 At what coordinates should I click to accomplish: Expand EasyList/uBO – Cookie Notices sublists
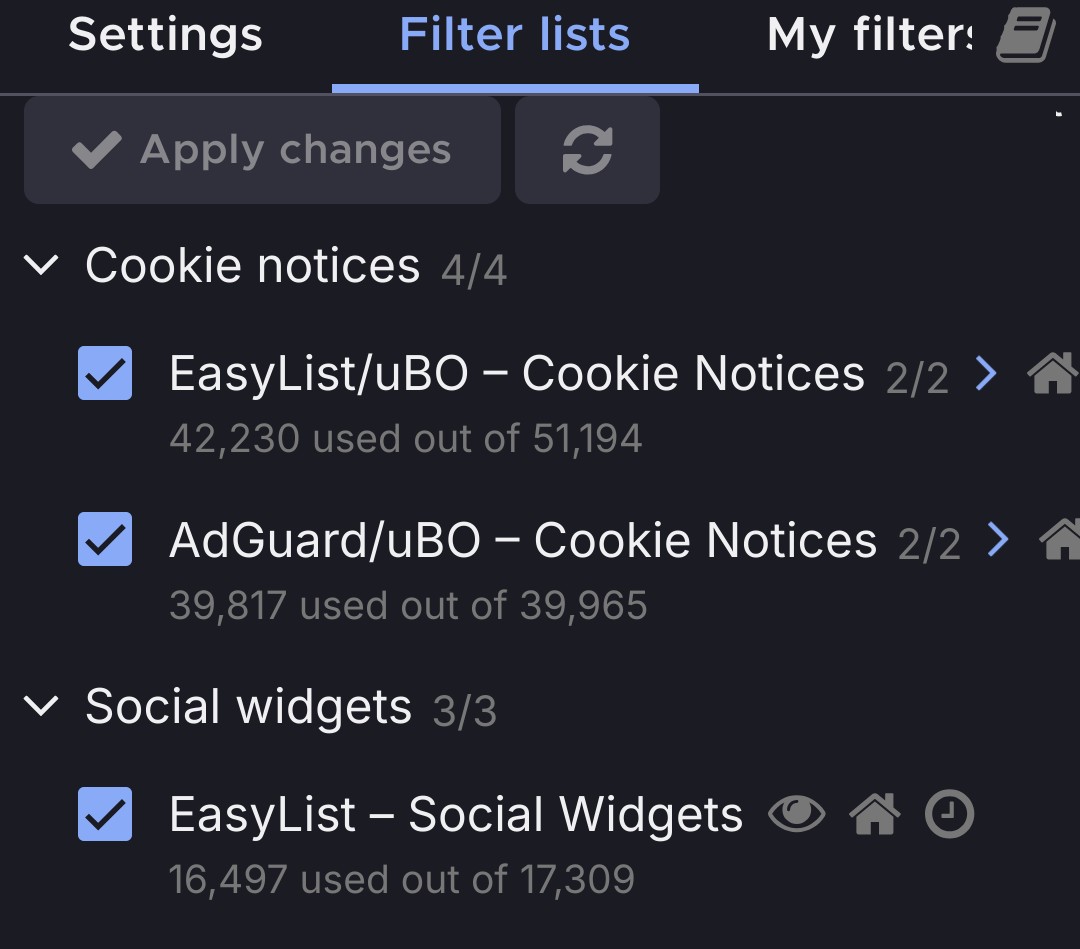click(x=986, y=374)
